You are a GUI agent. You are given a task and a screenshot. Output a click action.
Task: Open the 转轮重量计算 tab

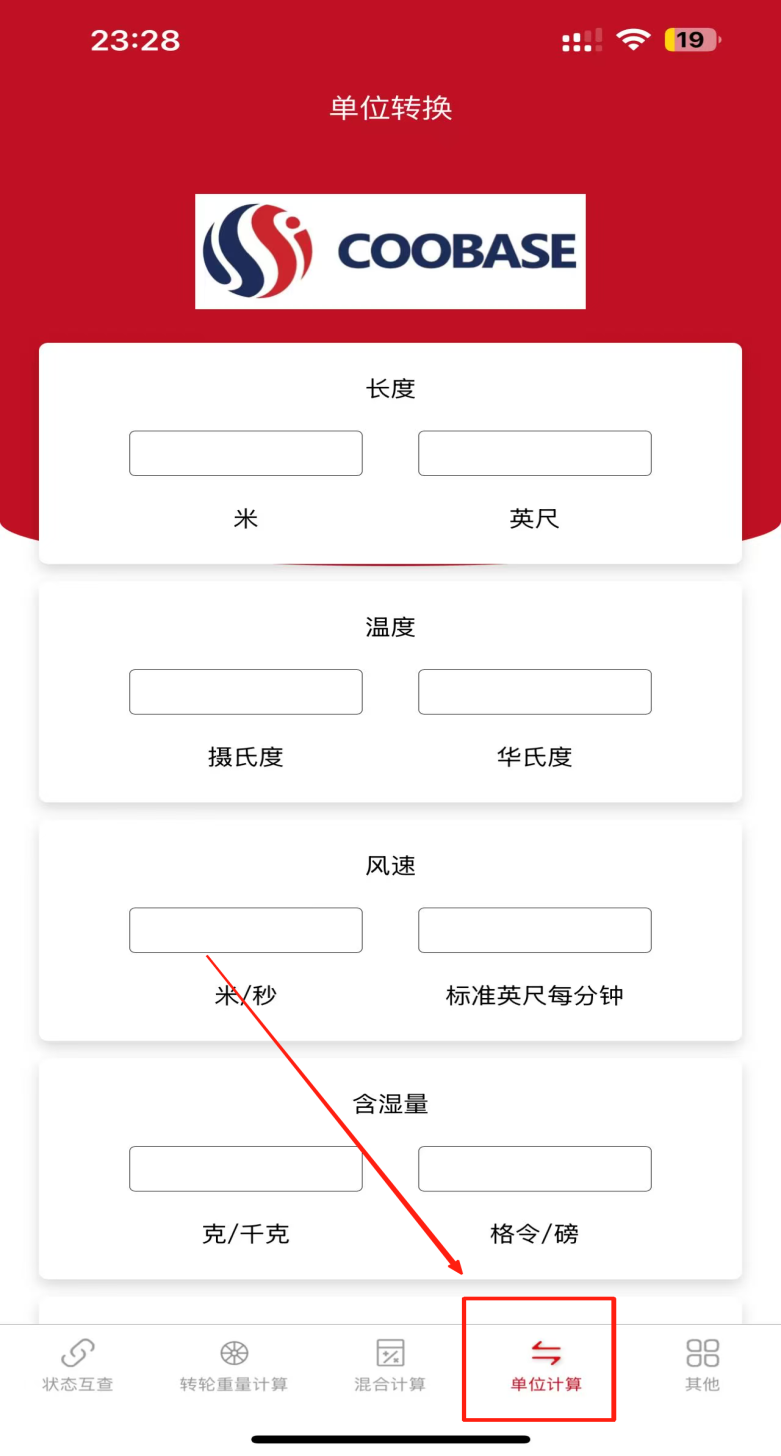point(234,1365)
